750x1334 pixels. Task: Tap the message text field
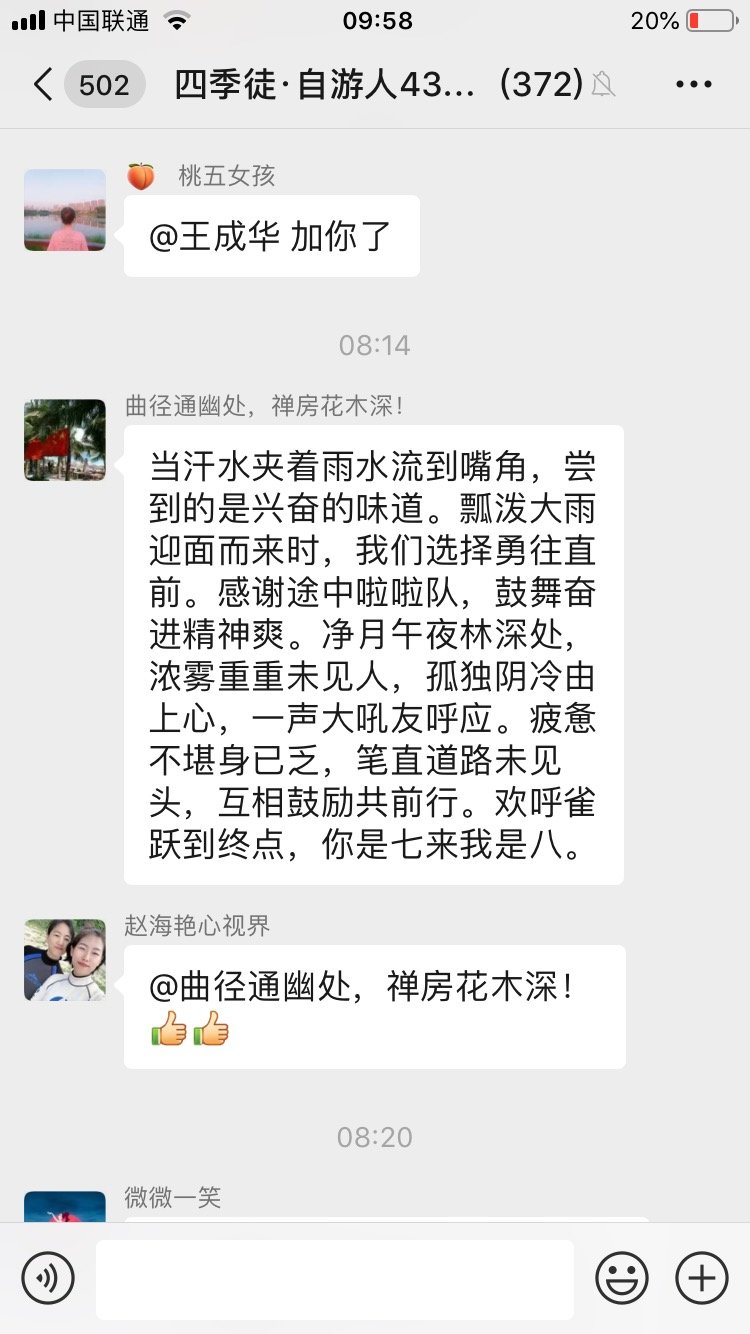click(x=335, y=1279)
